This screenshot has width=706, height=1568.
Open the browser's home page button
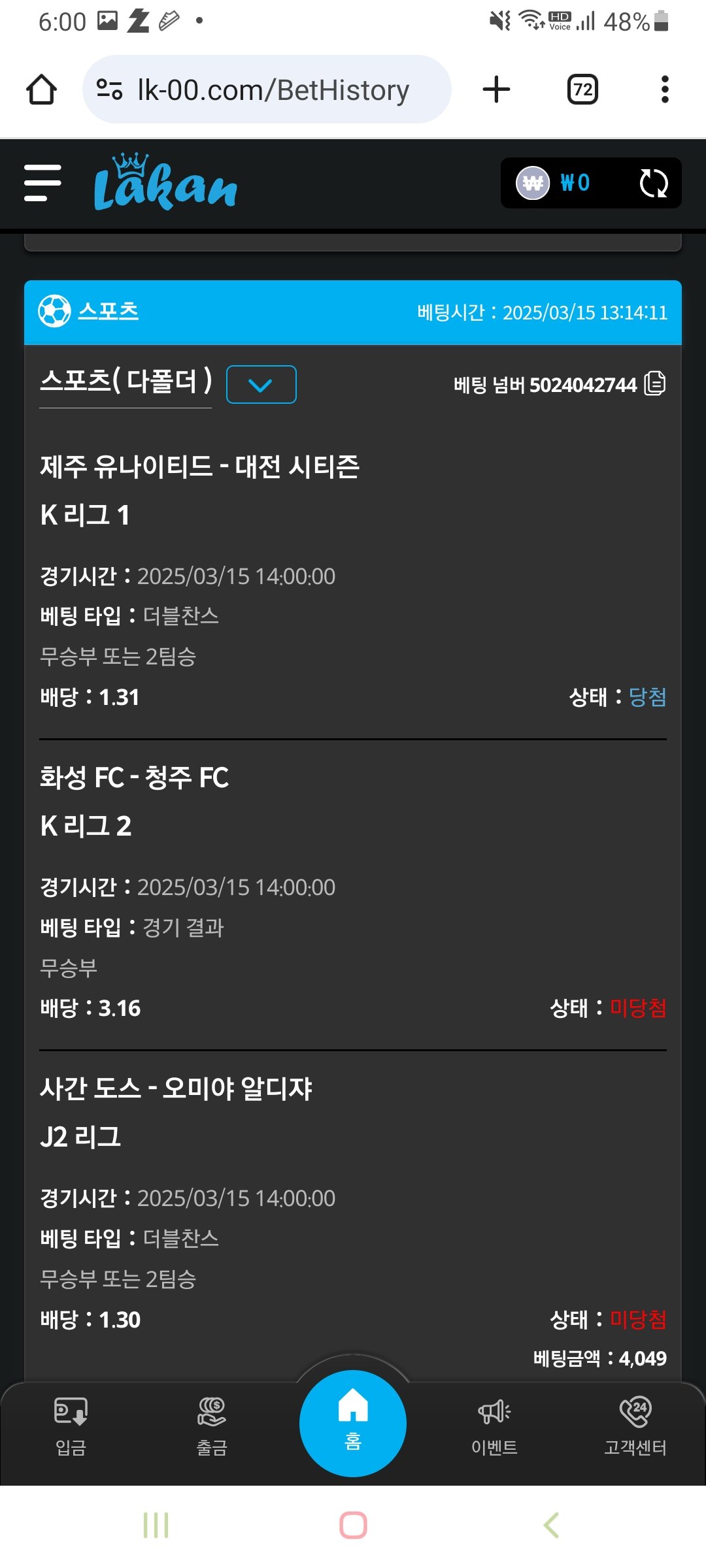(x=41, y=90)
